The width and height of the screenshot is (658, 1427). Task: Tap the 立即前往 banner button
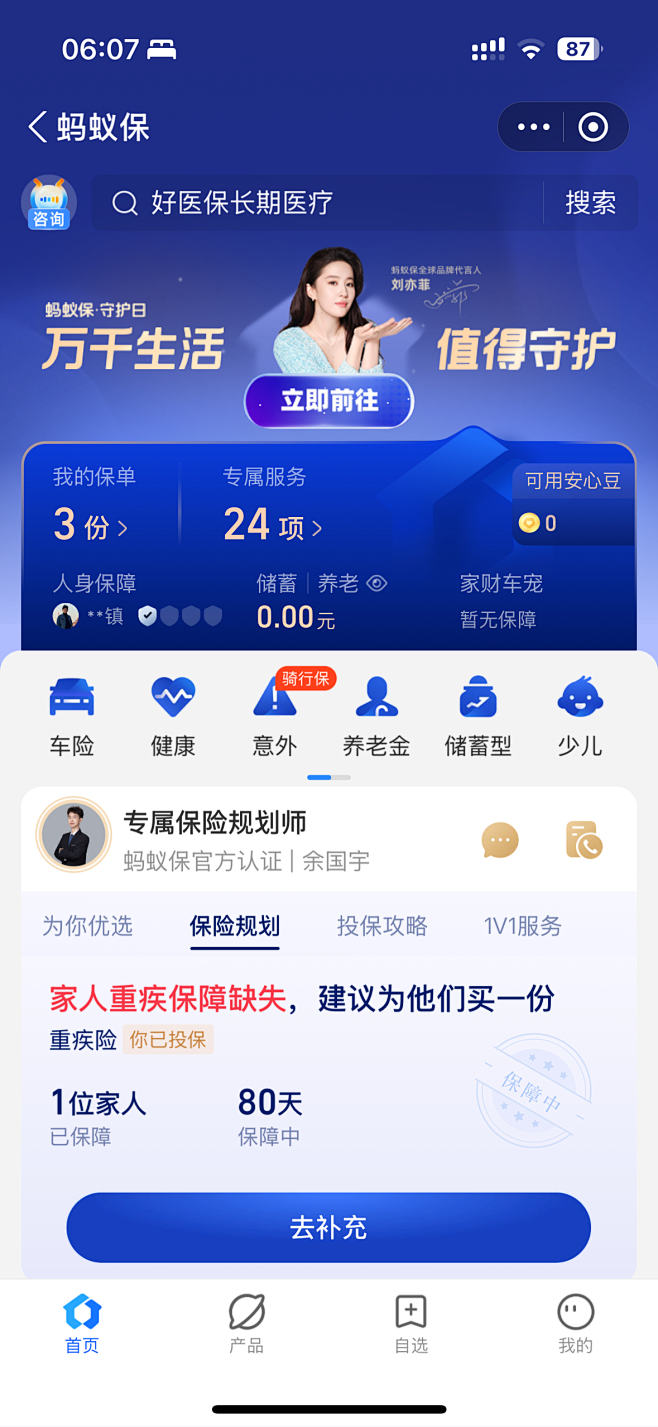click(x=329, y=401)
